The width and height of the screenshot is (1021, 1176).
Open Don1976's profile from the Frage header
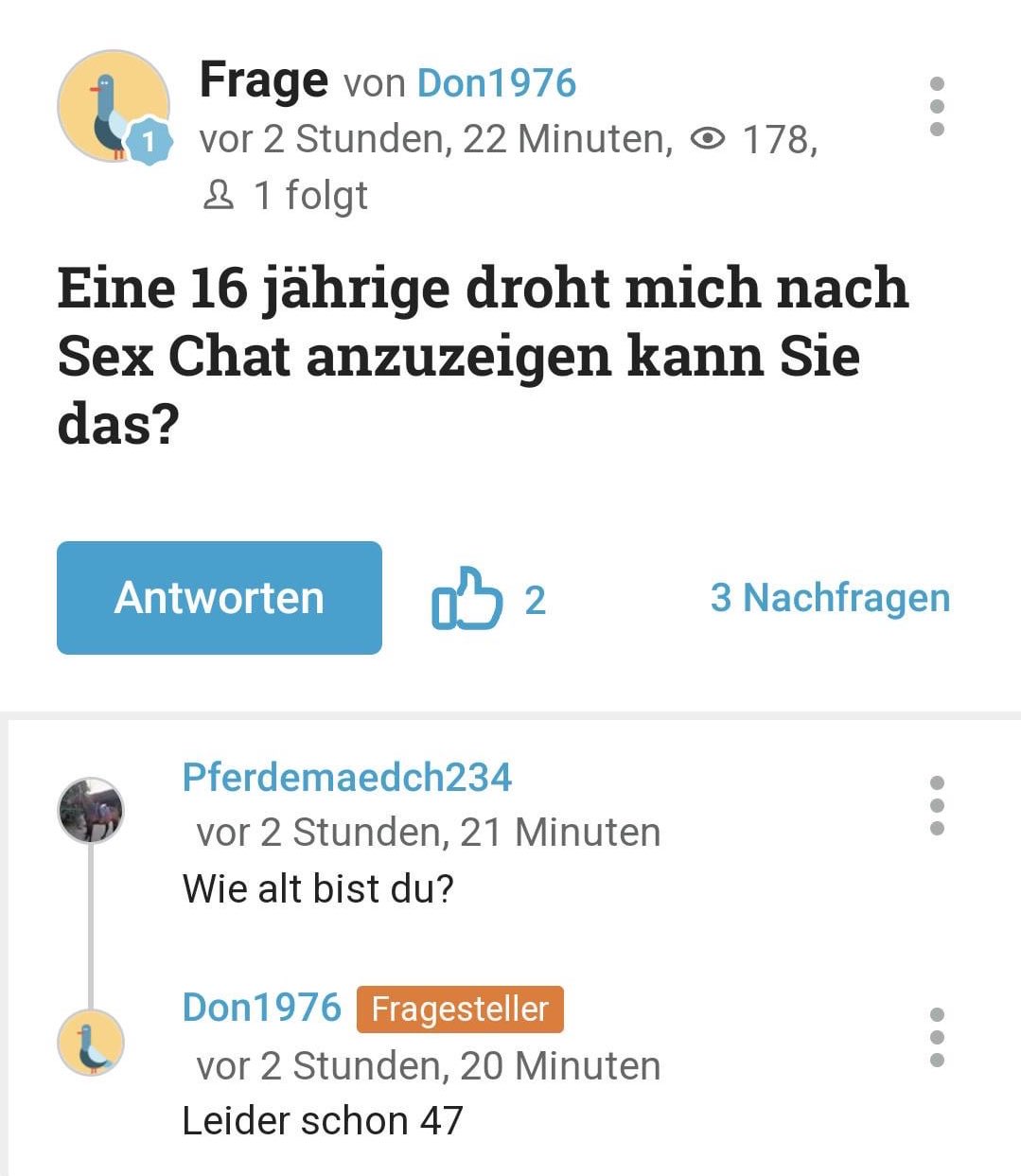(x=496, y=82)
